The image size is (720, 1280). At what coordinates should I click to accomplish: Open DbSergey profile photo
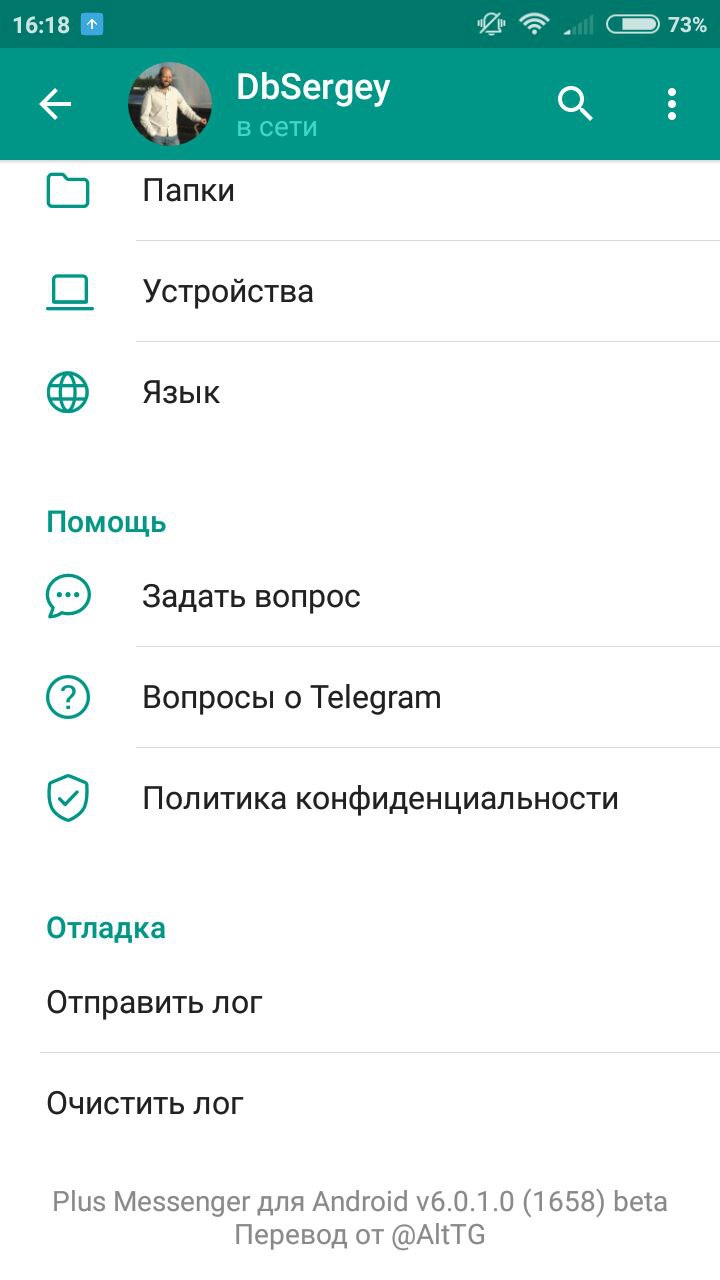coord(170,104)
